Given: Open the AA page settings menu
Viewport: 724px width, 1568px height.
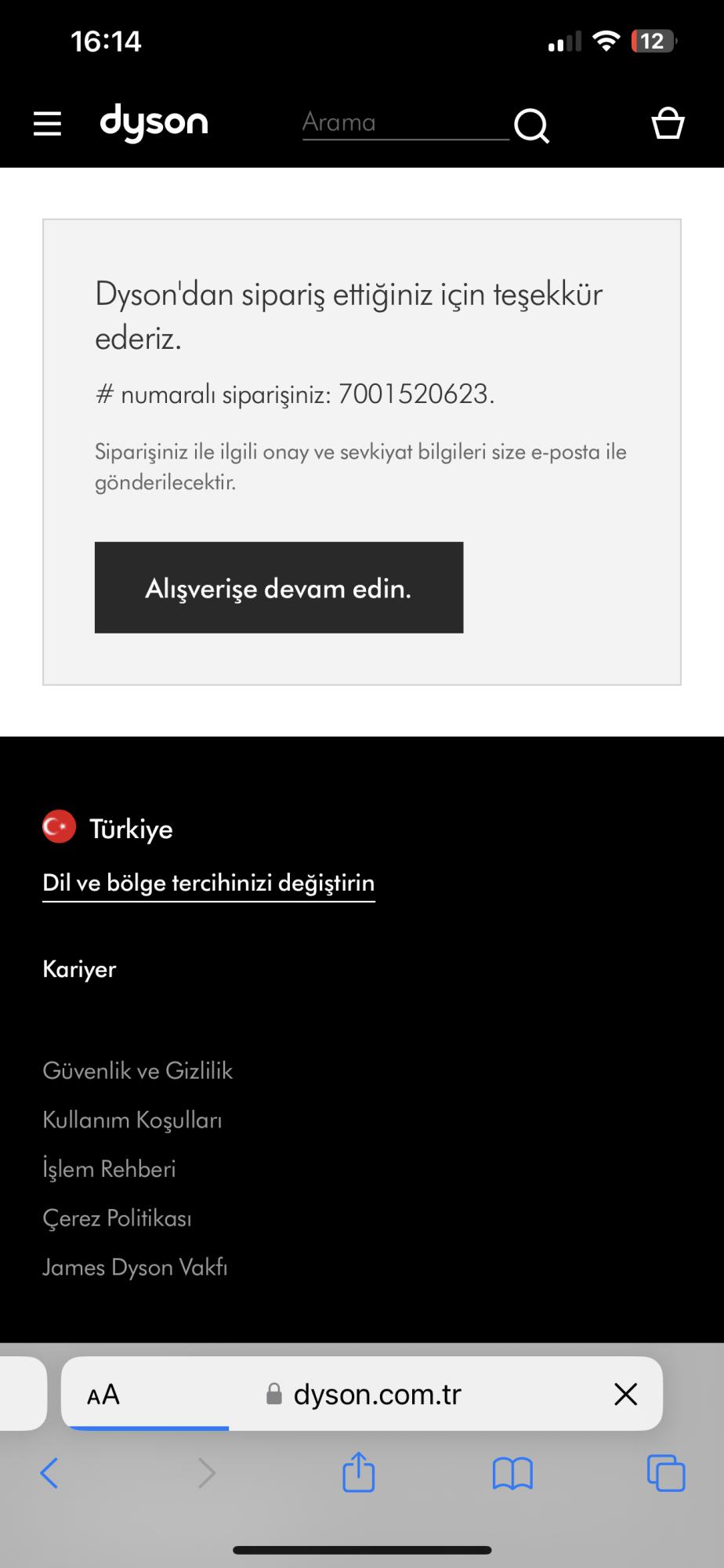Looking at the screenshot, I should 103,1394.
